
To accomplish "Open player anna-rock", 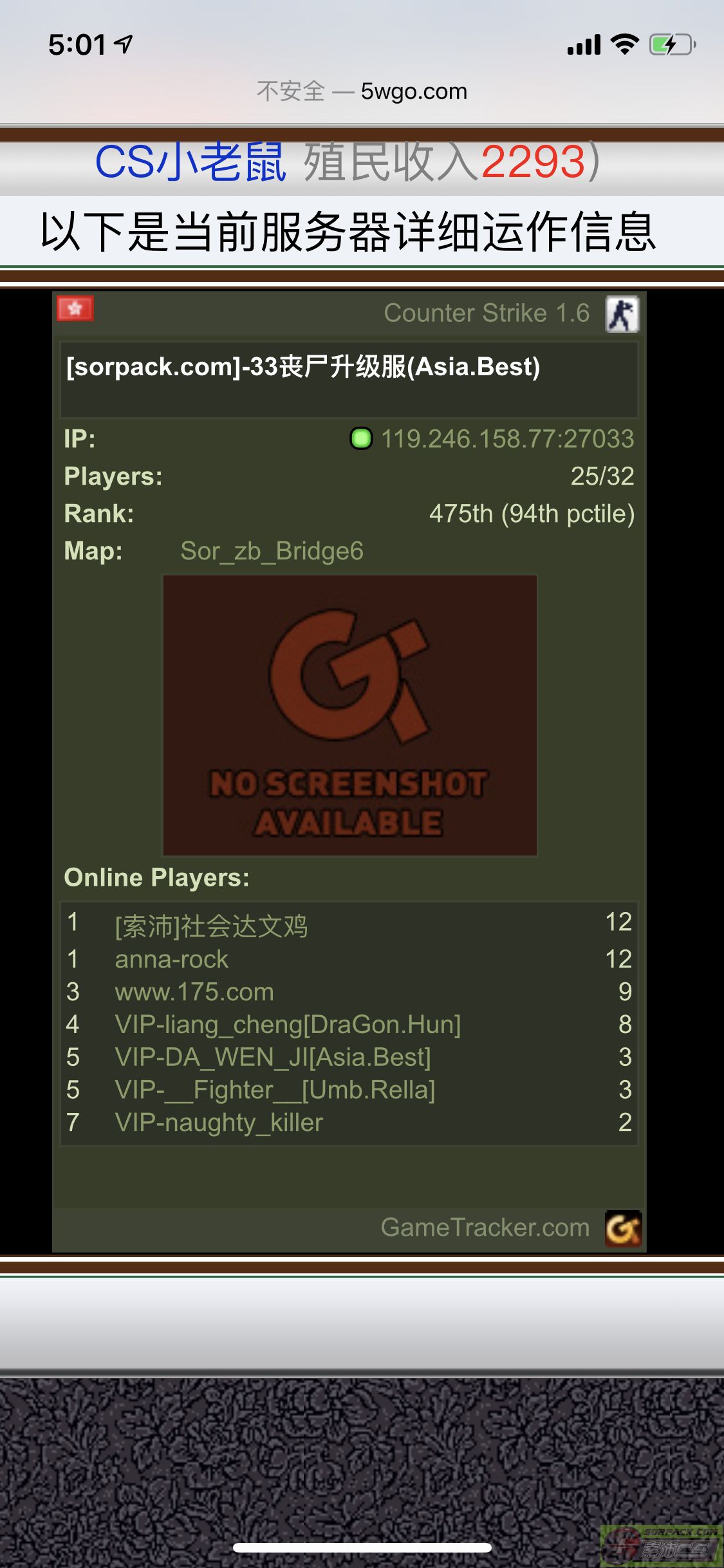I will coord(171,959).
